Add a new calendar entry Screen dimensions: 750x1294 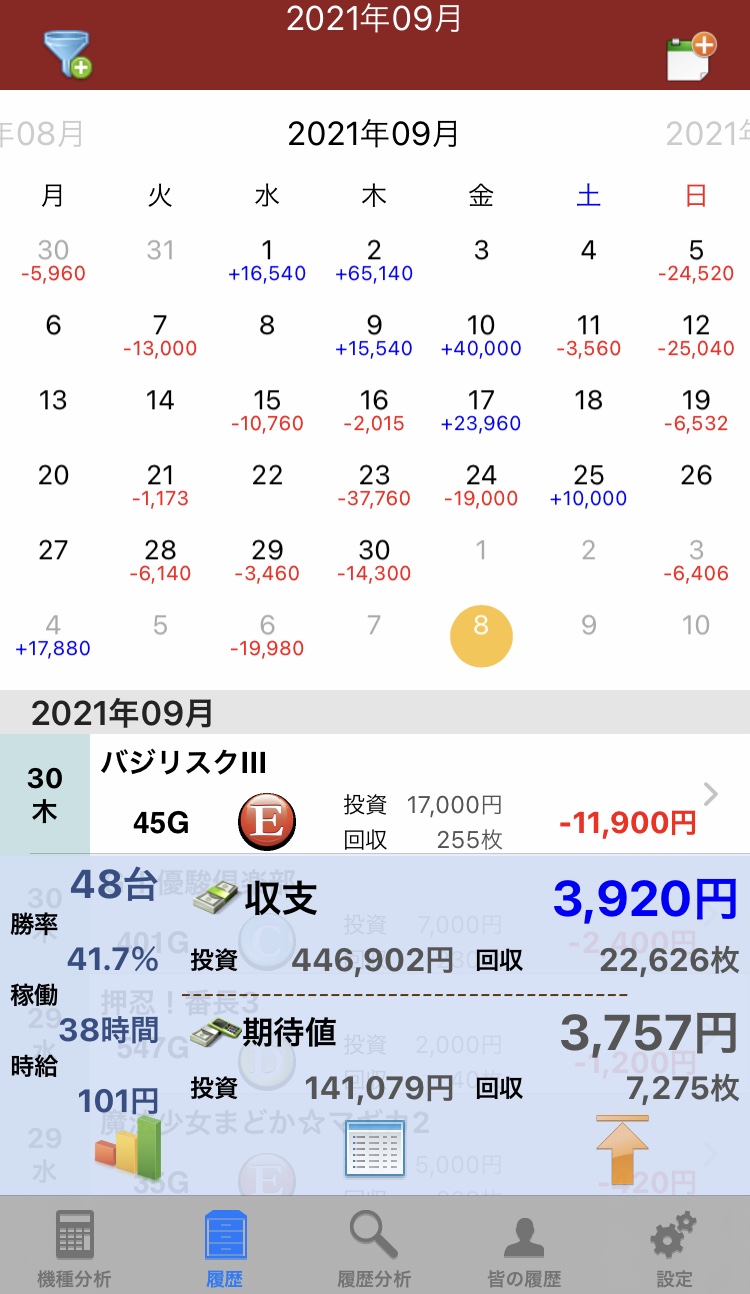(x=691, y=56)
